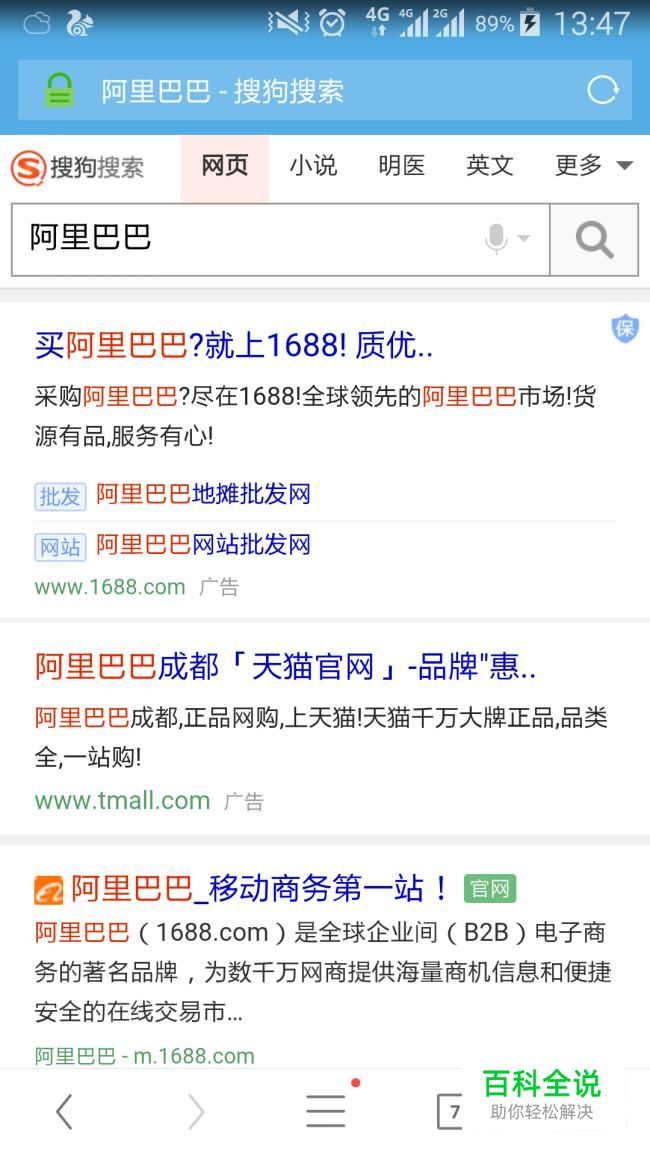Open the browser menu with three lines
This screenshot has height=1155, width=650.
pyautogui.click(x=326, y=1111)
